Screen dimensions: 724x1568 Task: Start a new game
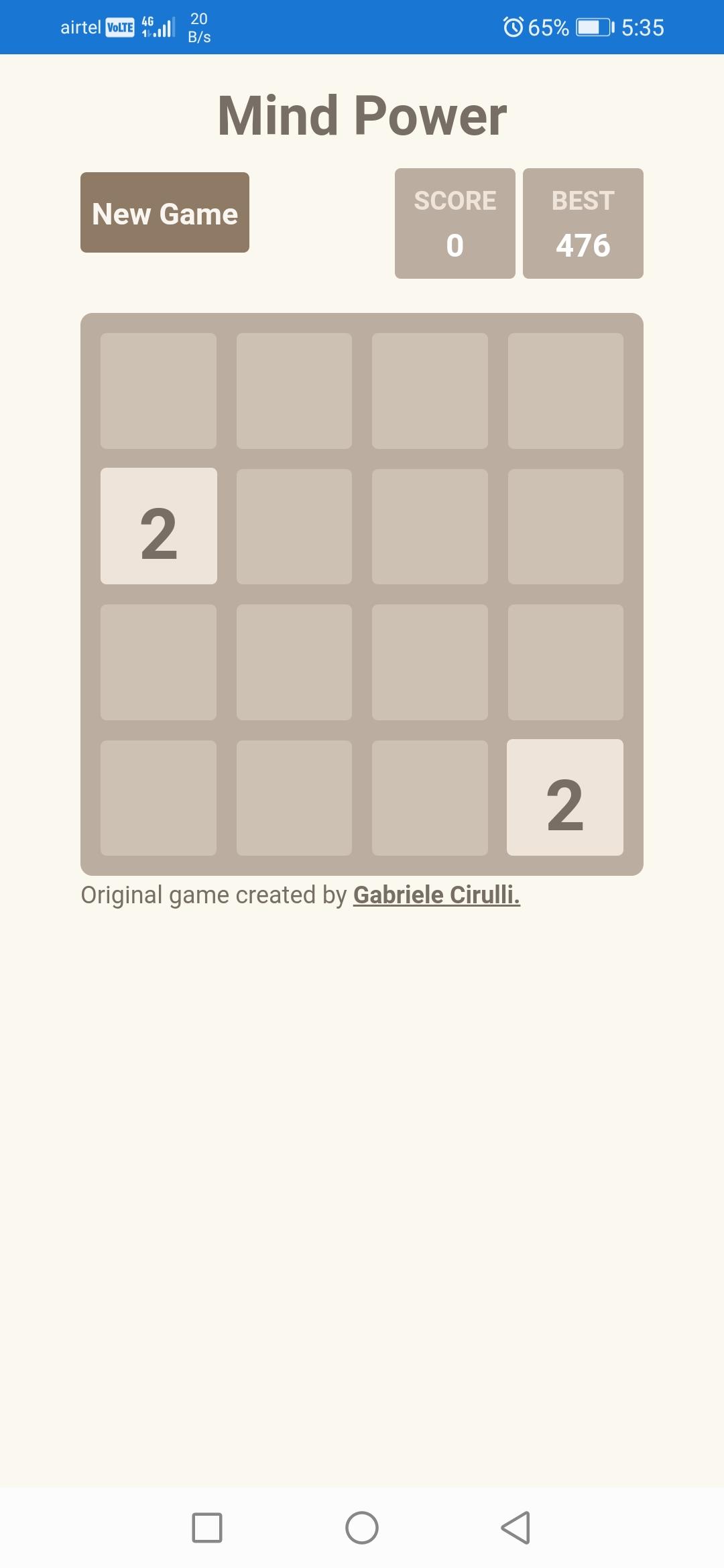point(165,213)
